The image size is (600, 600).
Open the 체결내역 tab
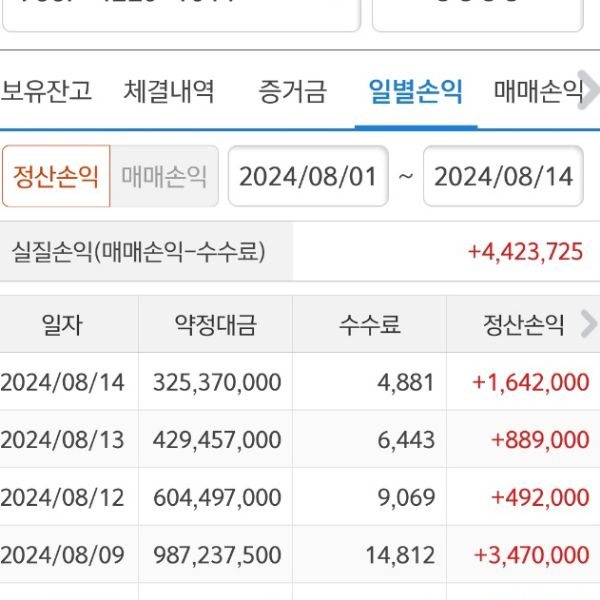coord(169,92)
